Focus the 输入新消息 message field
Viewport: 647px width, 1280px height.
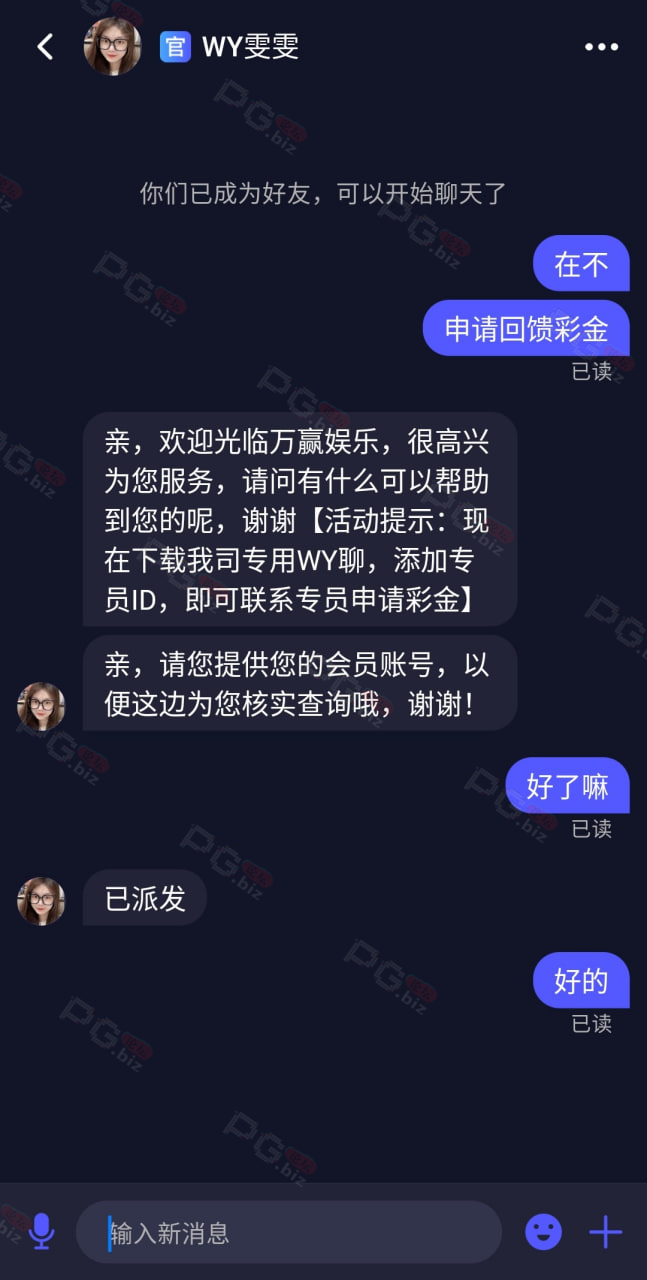click(289, 1232)
